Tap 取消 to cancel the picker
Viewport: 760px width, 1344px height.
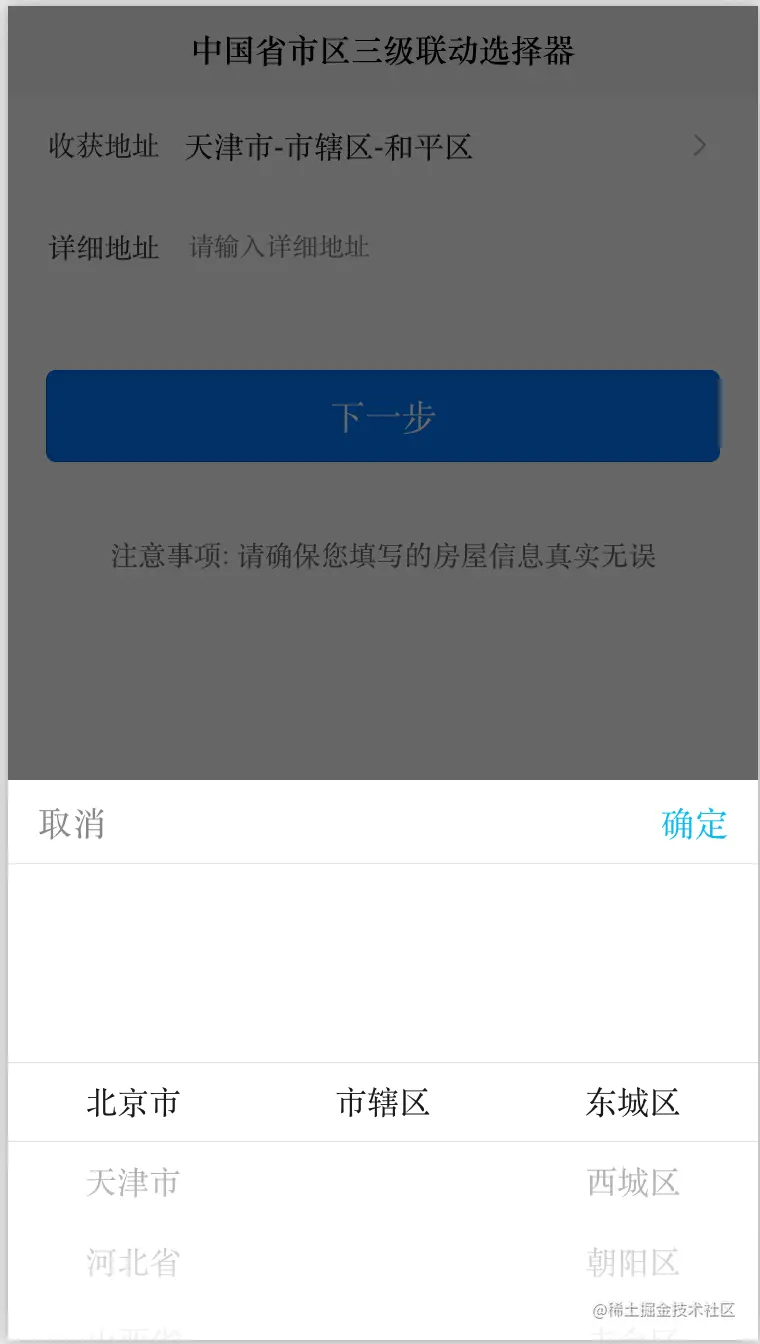pyautogui.click(x=72, y=824)
